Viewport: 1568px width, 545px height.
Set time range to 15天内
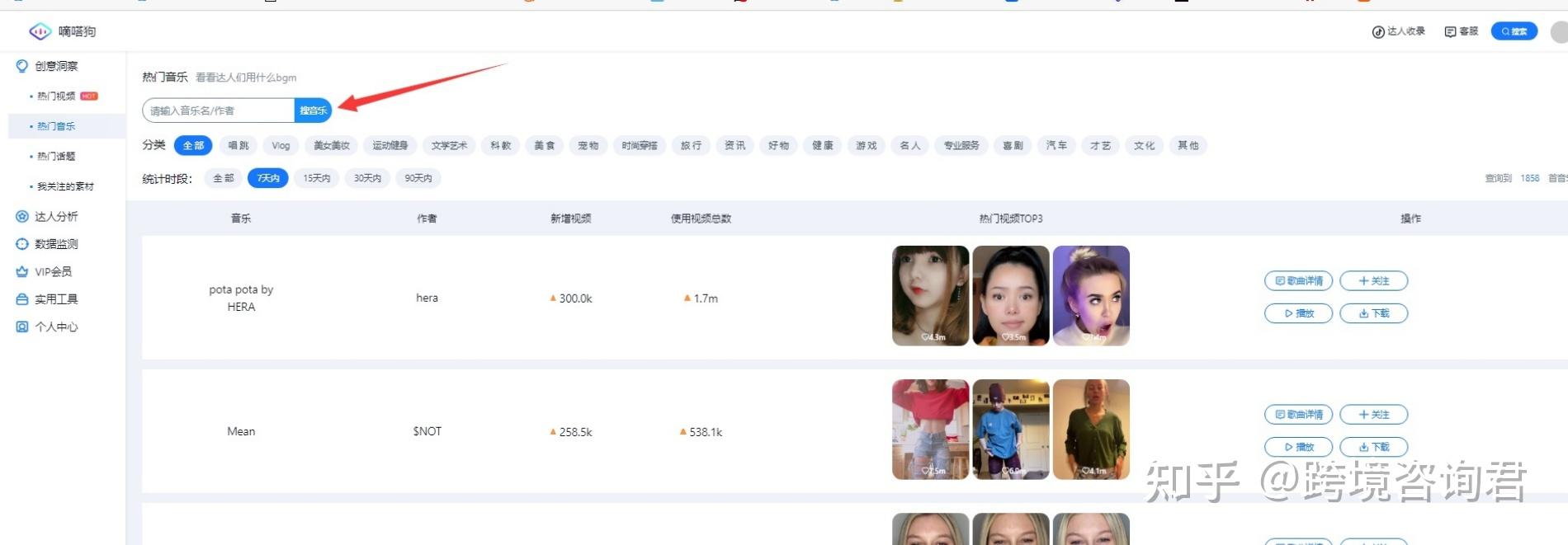[x=316, y=178]
